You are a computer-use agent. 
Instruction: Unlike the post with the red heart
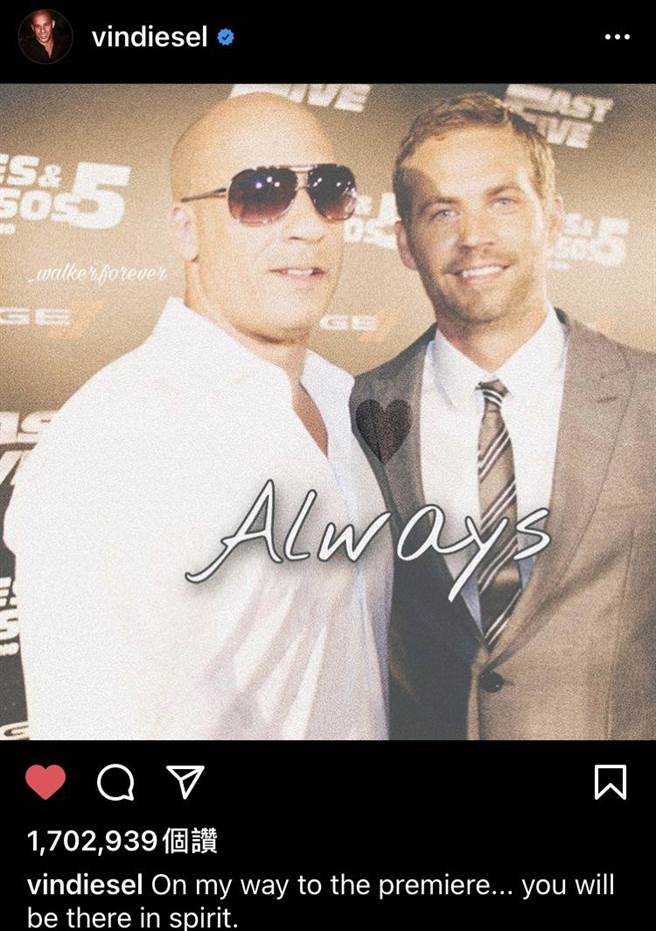coord(45,782)
